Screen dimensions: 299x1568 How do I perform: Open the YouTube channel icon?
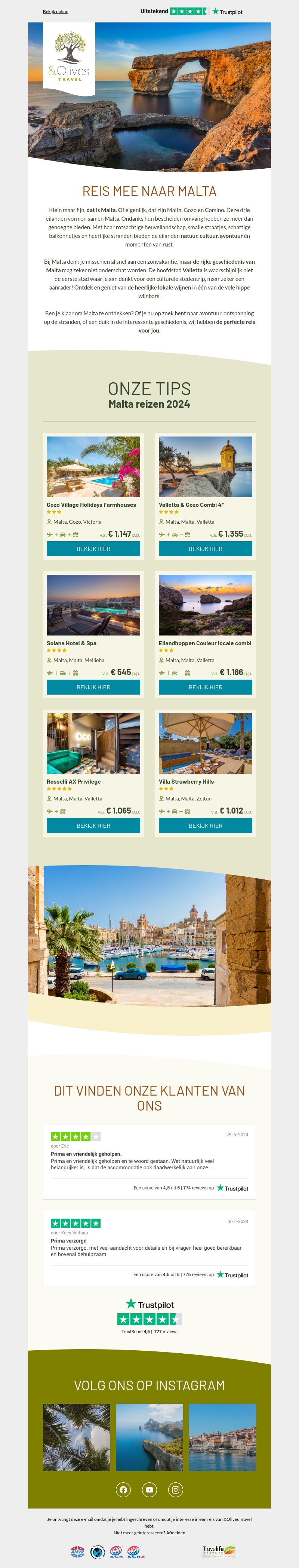point(149,1489)
